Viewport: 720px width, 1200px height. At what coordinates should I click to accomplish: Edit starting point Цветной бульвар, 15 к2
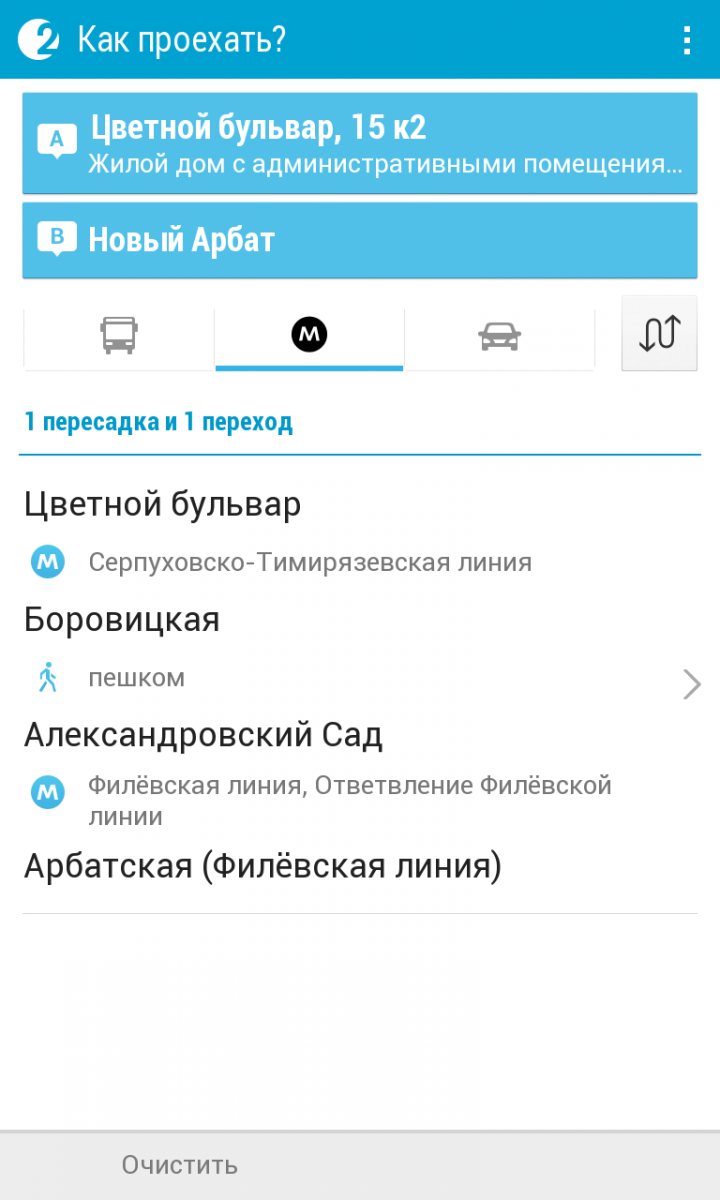pos(360,144)
